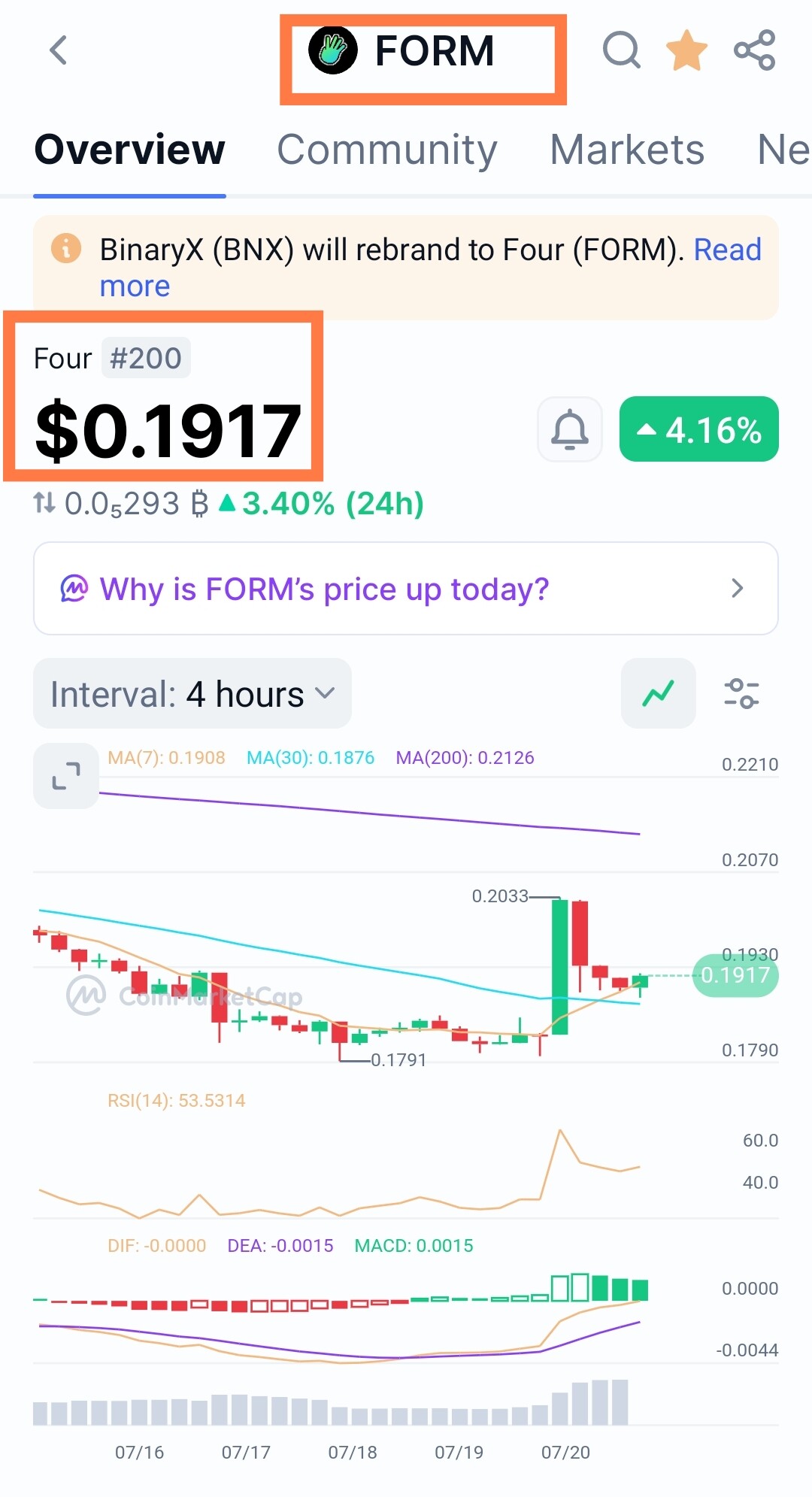Switch to the Markets tab
This screenshot has width=812, height=1497.
point(627,149)
